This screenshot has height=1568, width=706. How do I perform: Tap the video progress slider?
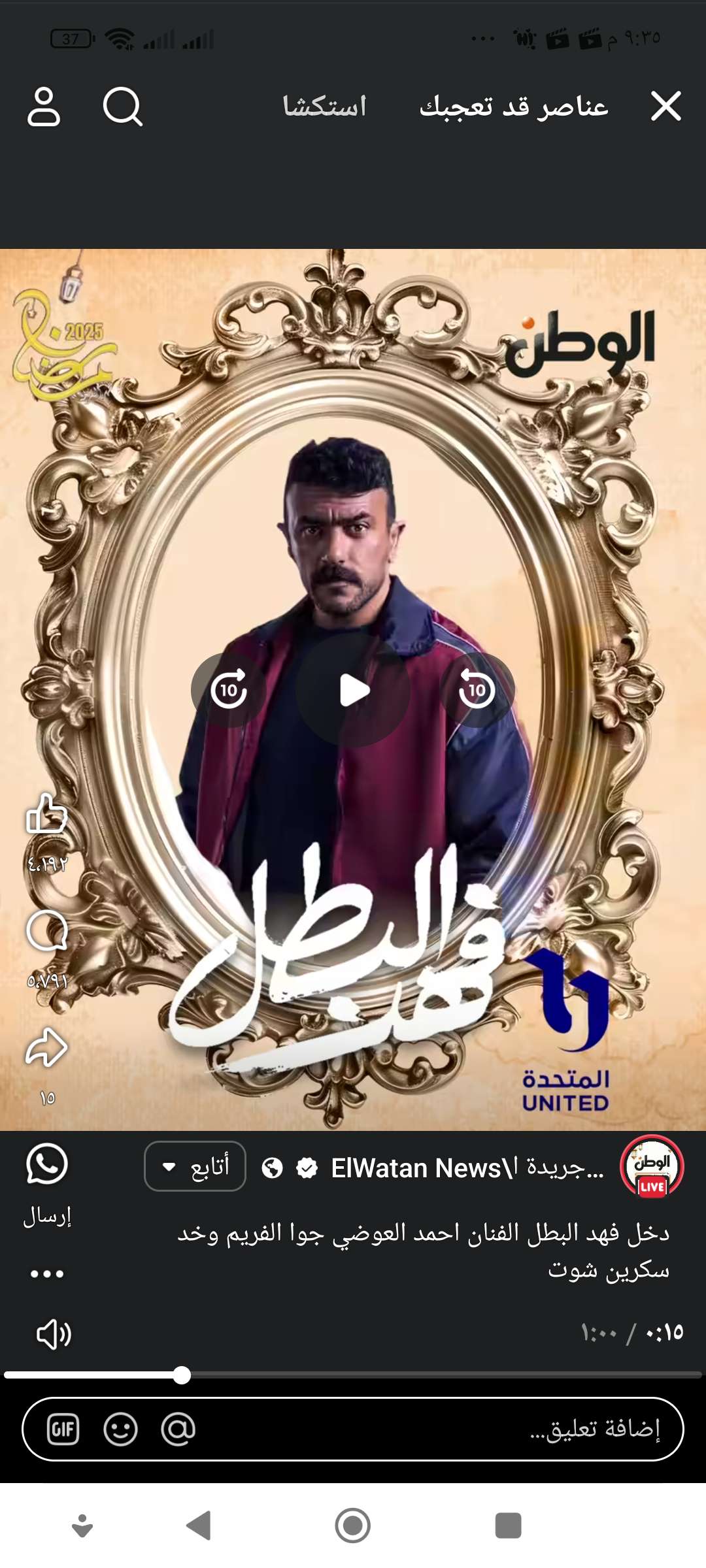[x=353, y=1375]
